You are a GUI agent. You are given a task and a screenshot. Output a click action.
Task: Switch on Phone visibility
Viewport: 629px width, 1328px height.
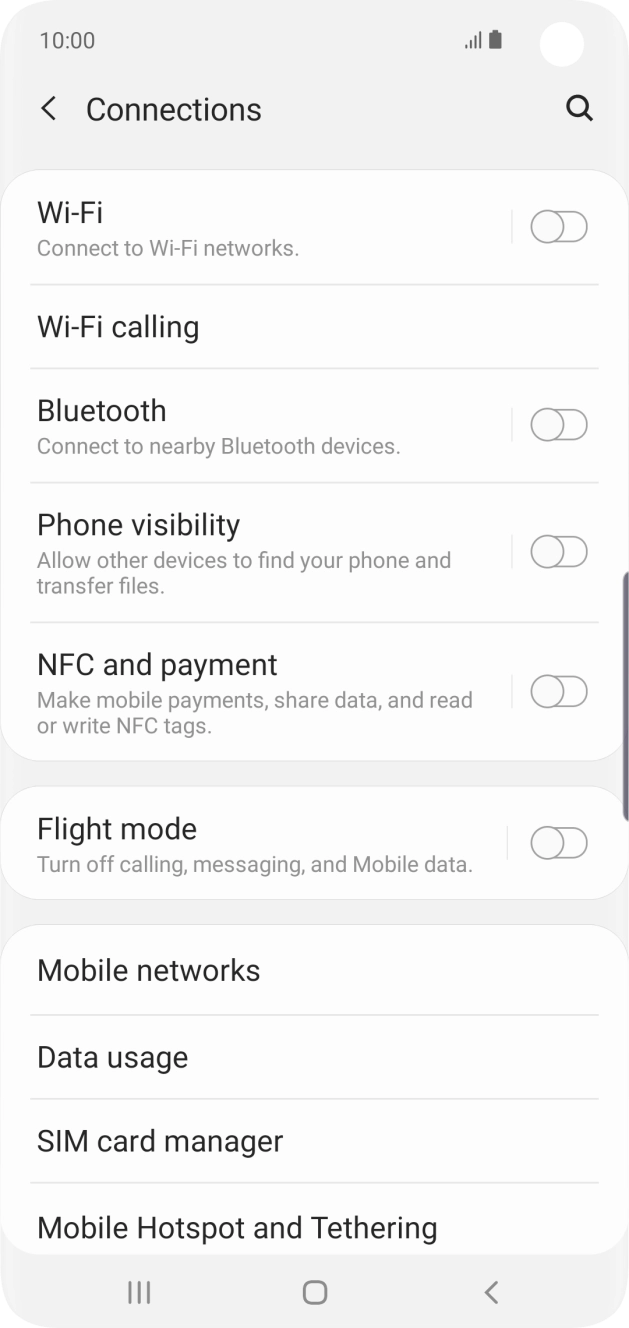[558, 552]
